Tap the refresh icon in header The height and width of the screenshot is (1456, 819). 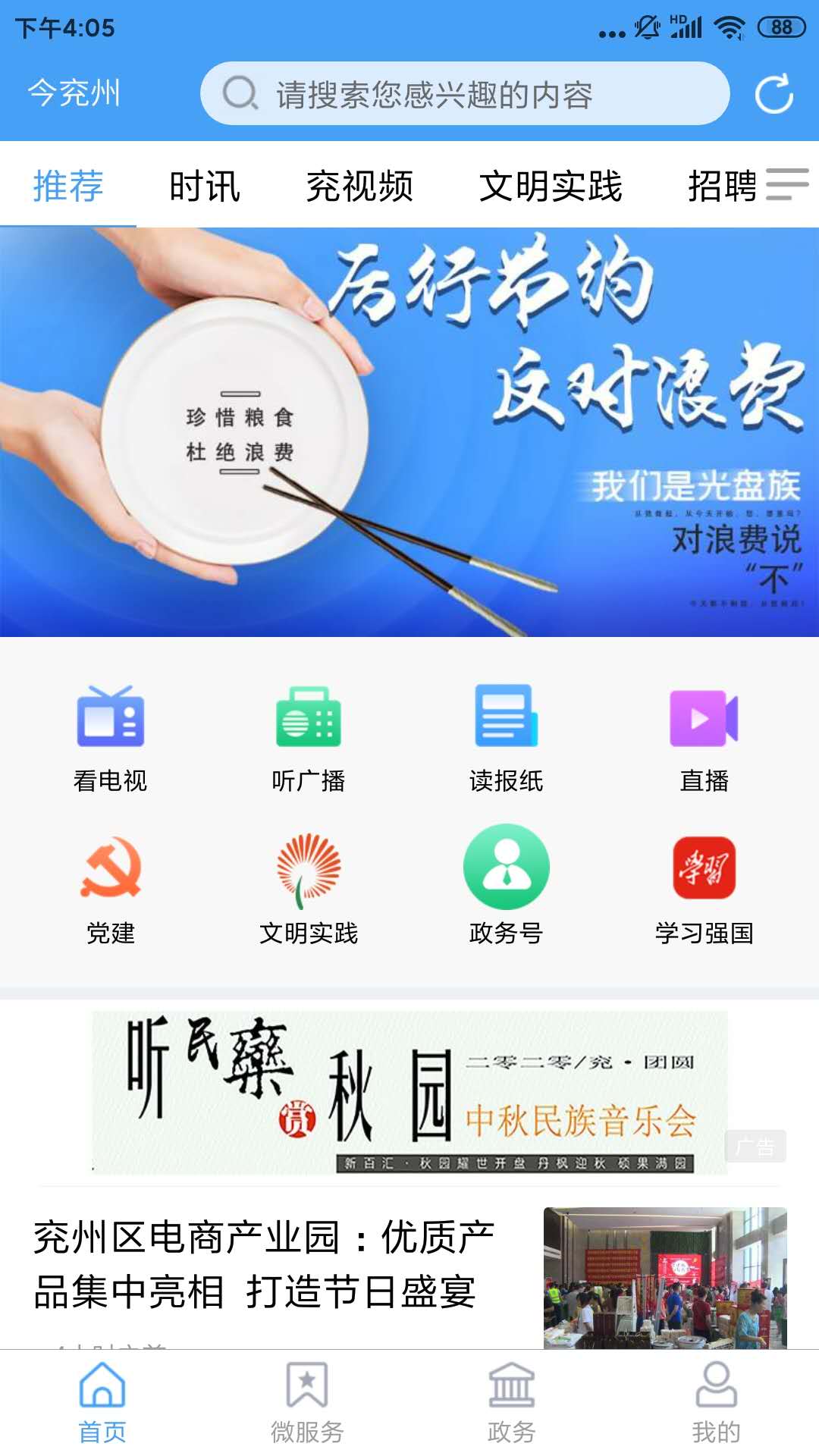774,94
